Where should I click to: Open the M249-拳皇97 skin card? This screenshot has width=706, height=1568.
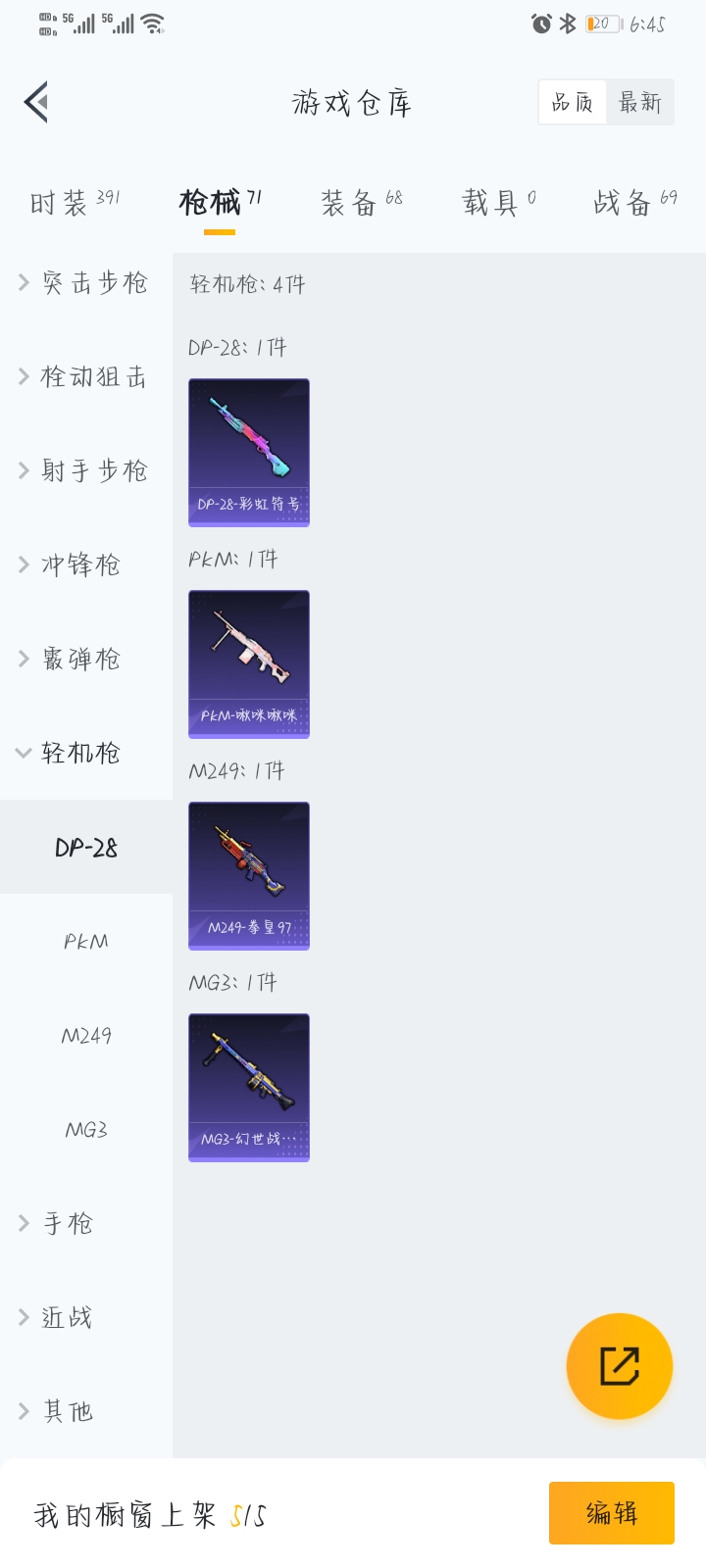[249, 876]
